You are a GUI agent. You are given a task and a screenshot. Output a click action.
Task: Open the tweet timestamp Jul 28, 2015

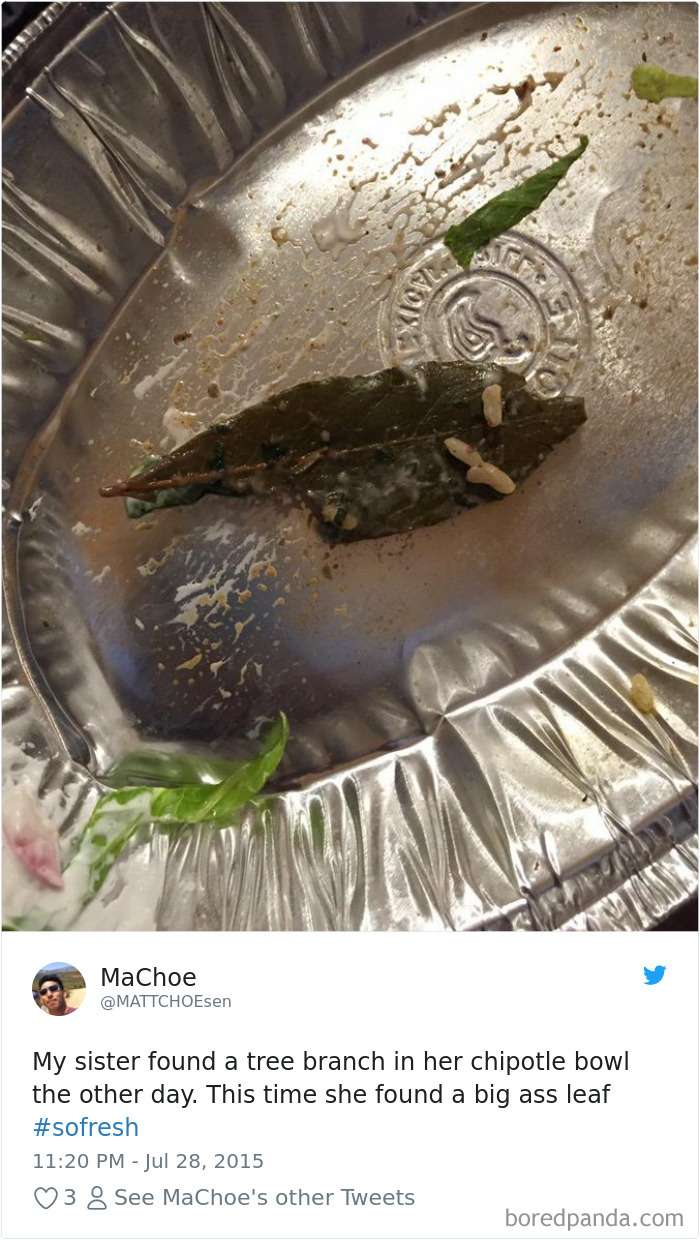tap(148, 1162)
